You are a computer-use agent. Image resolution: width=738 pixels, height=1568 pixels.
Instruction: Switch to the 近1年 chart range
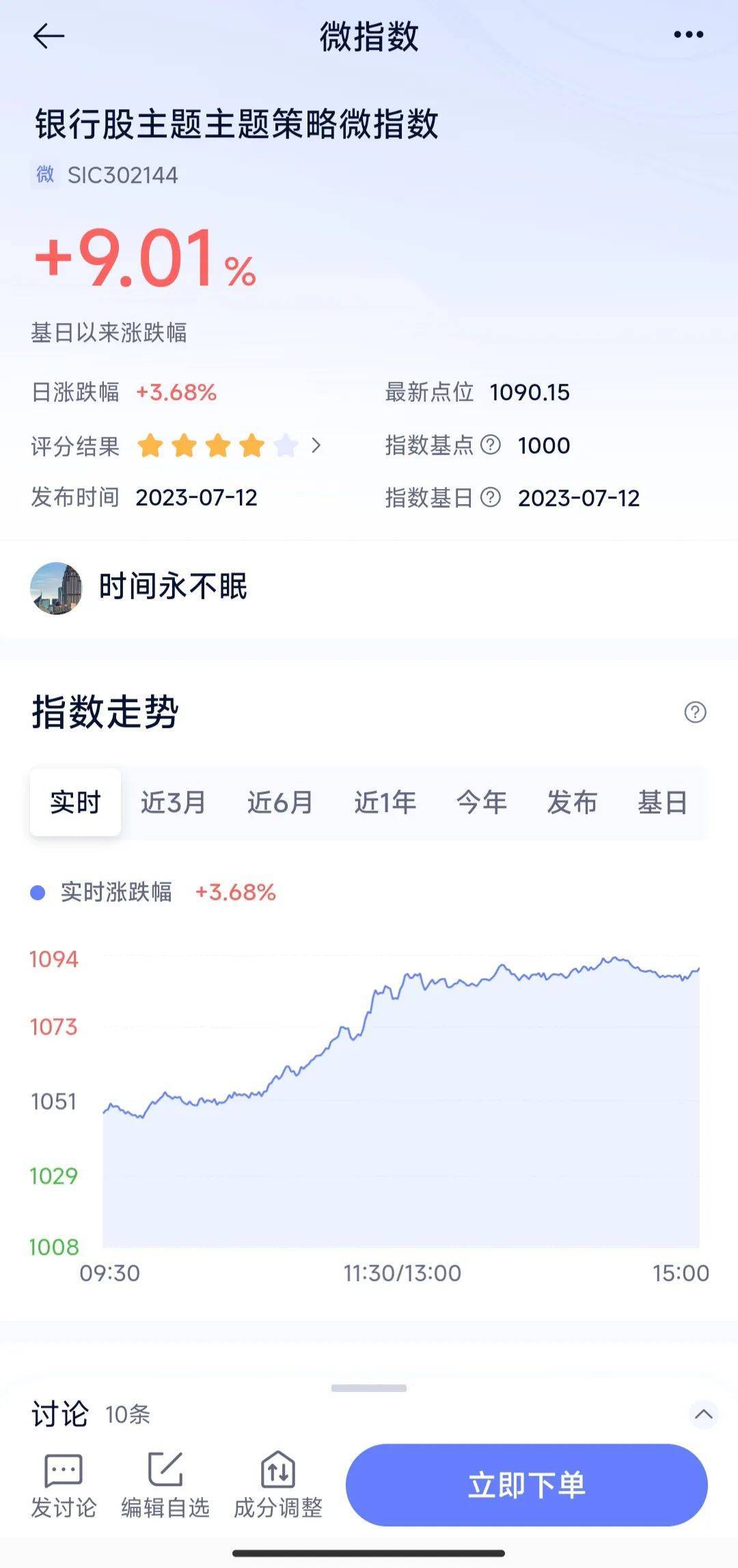click(385, 802)
